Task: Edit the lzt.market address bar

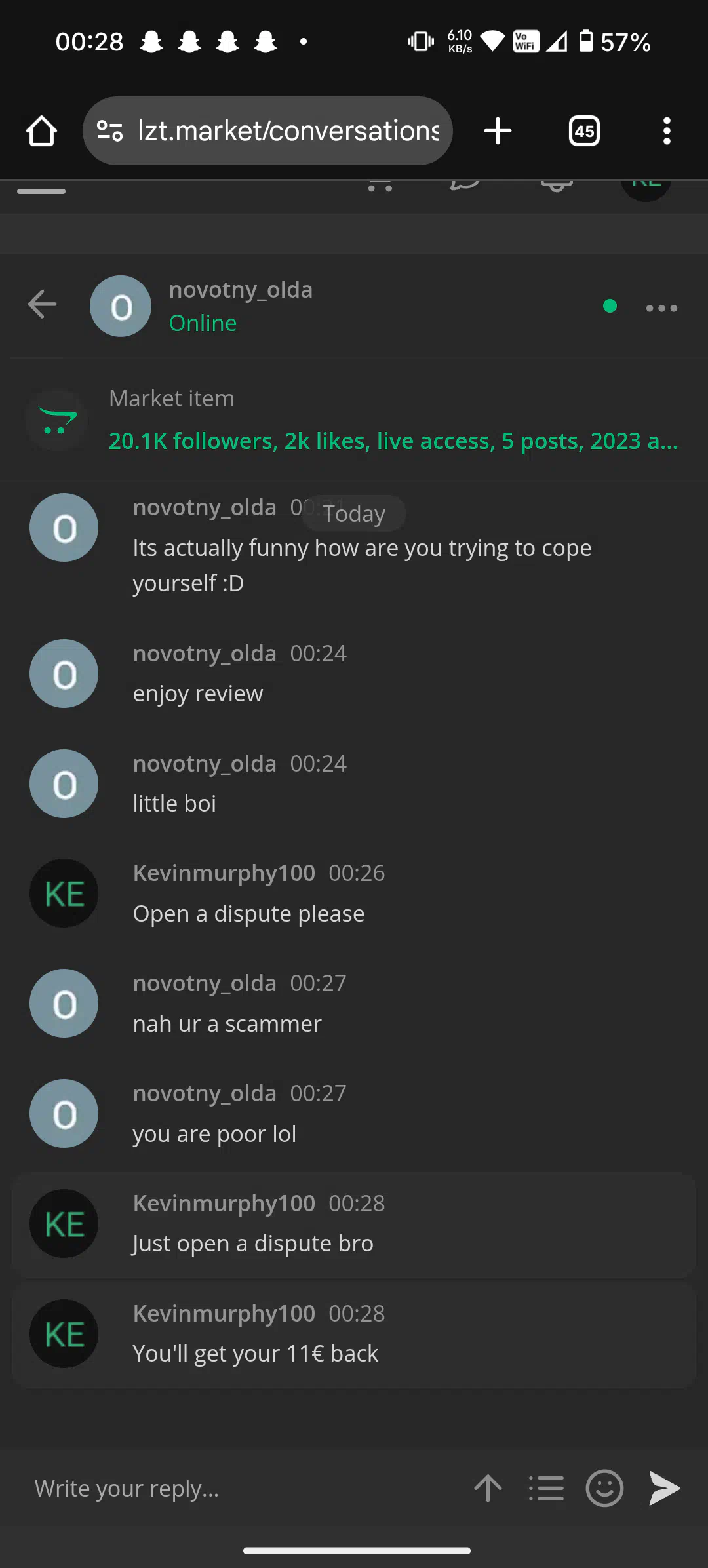Action: pos(267,131)
